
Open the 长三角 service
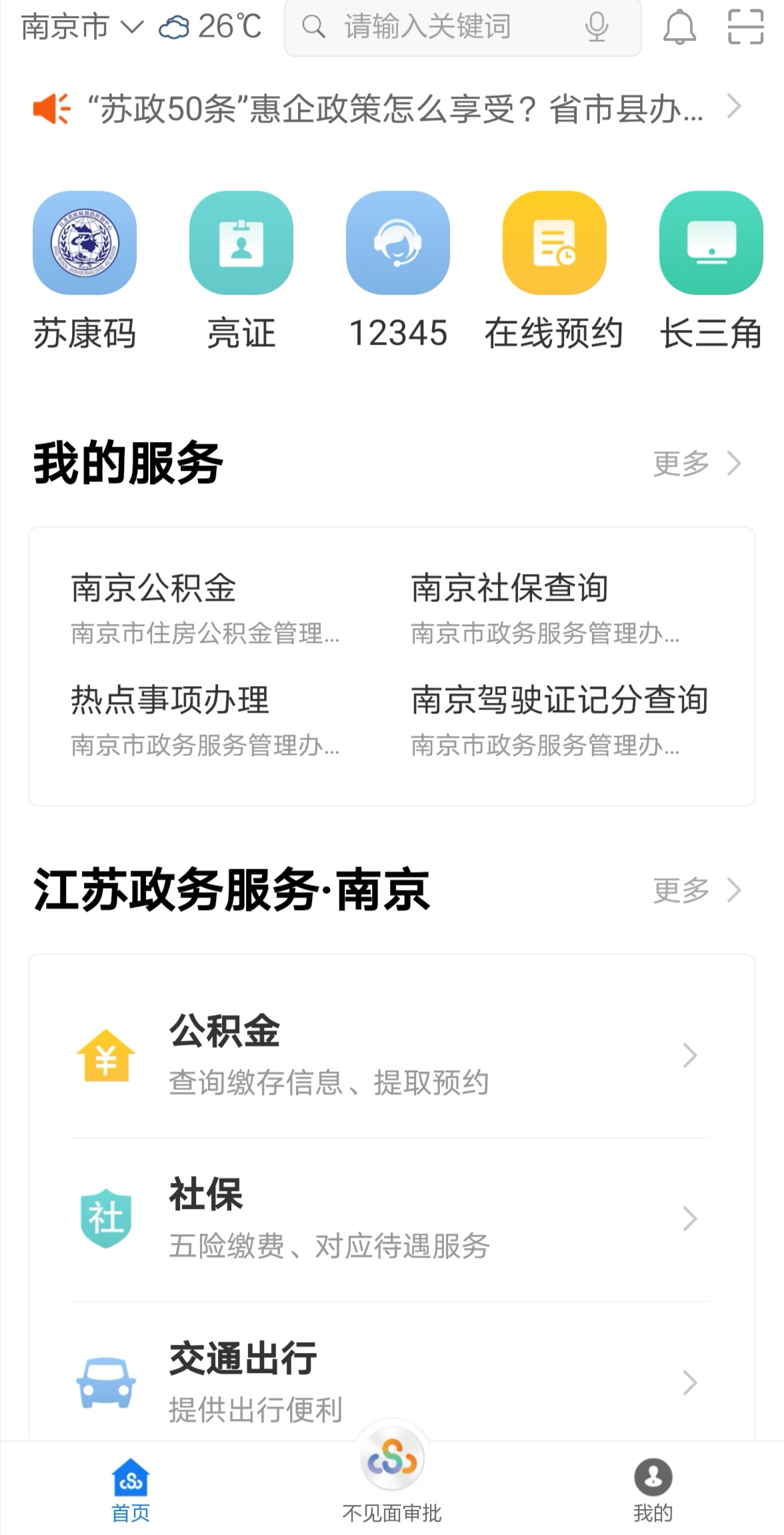click(x=711, y=270)
